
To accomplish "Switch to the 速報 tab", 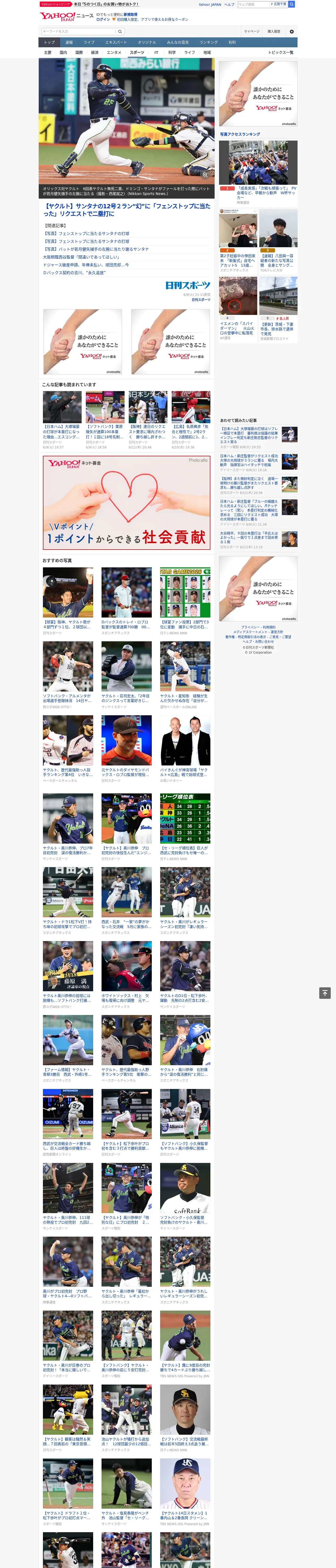I will pyautogui.click(x=69, y=43).
